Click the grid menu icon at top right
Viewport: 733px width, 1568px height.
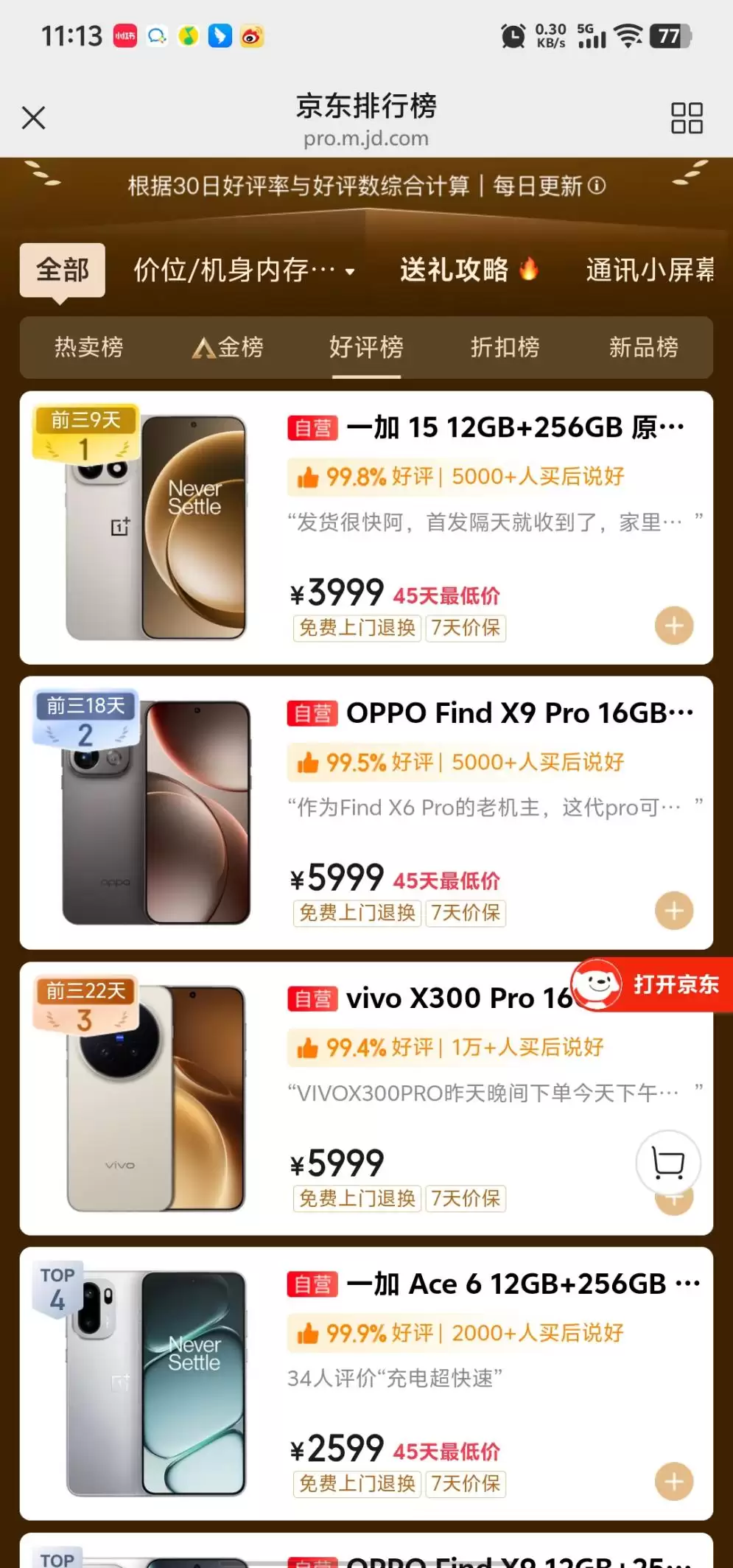[685, 118]
